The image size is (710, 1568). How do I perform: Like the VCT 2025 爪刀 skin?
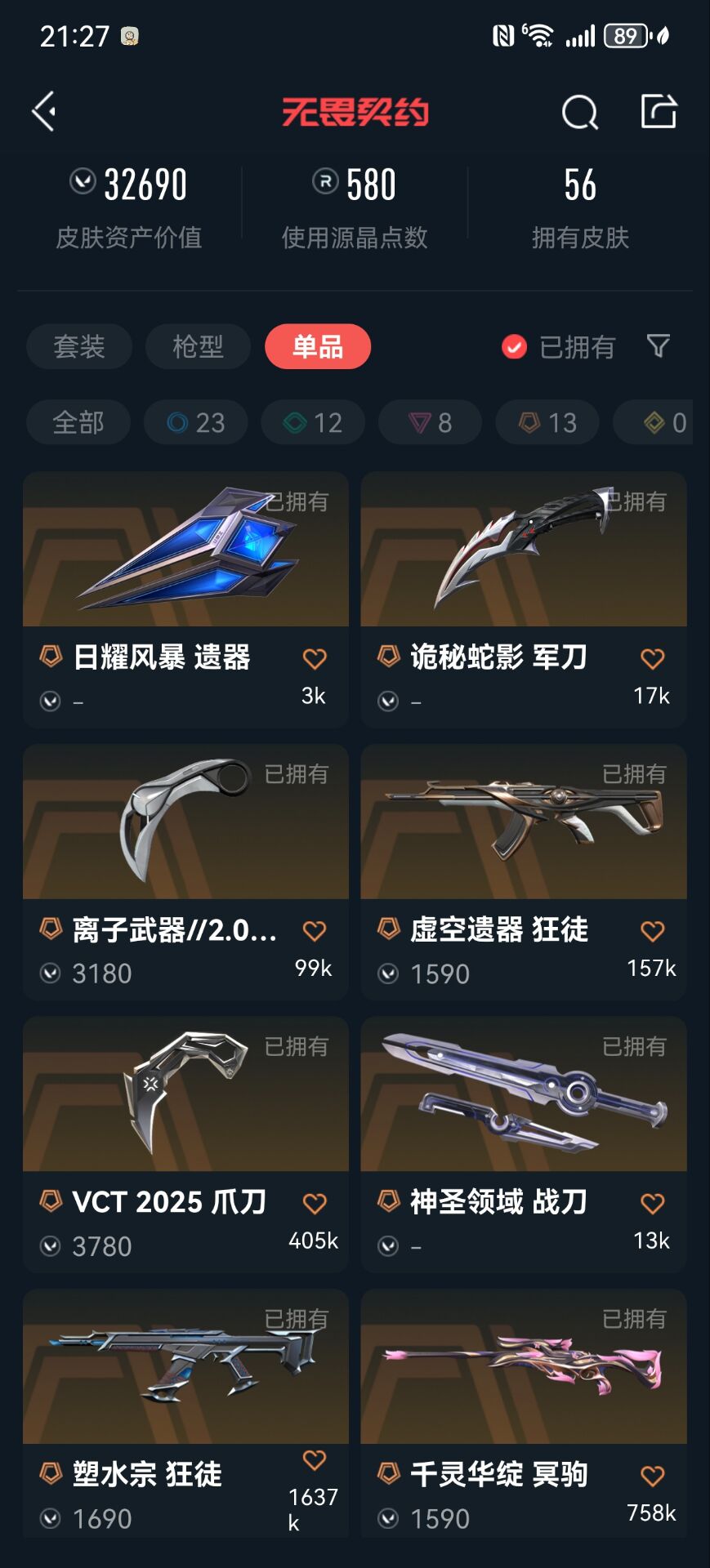tap(315, 1203)
